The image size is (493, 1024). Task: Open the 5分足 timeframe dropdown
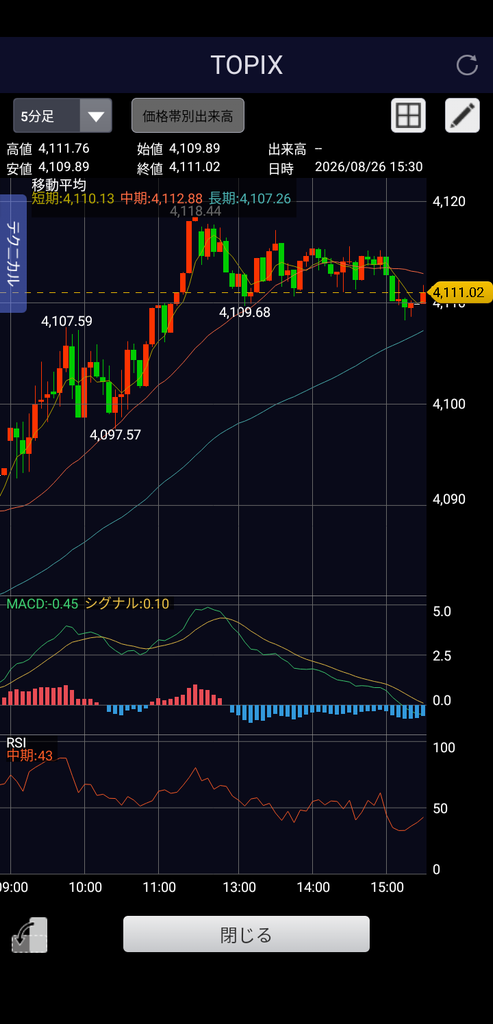[63, 116]
